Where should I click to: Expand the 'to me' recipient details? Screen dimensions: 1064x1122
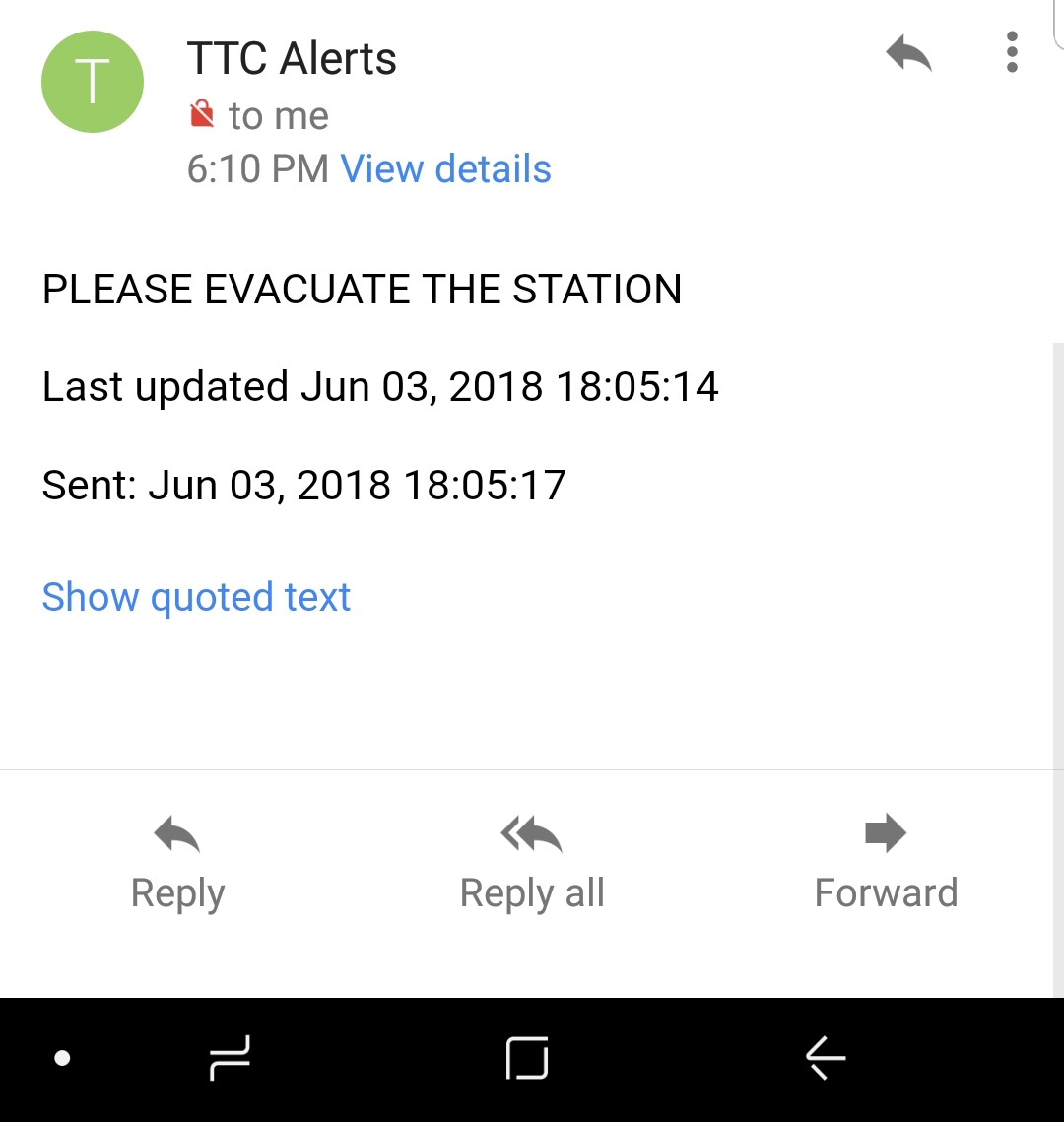click(277, 115)
